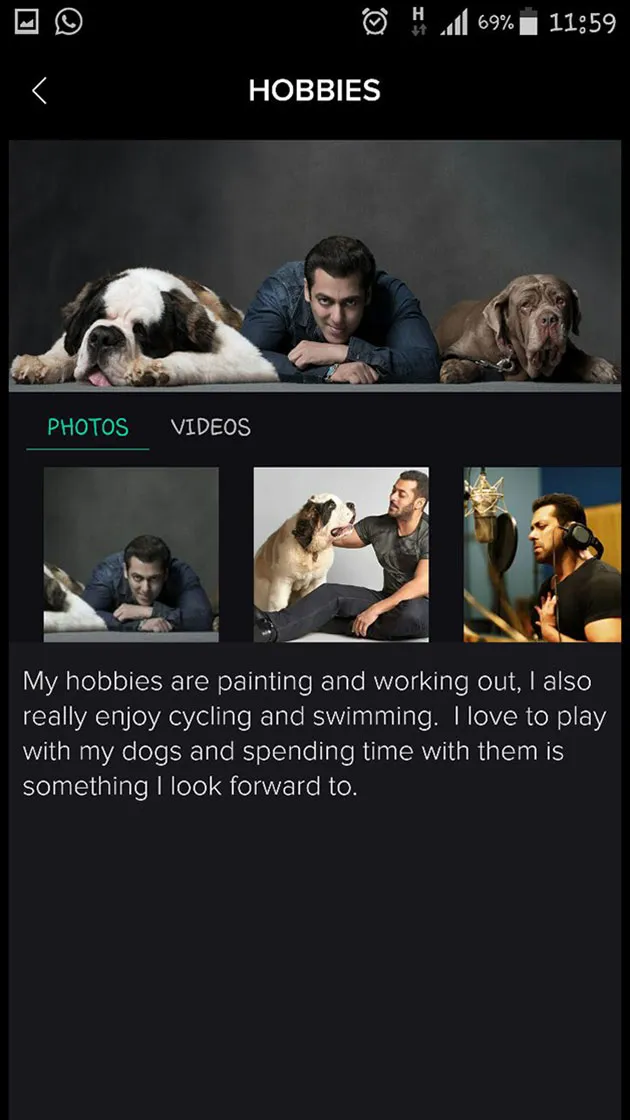Image resolution: width=630 pixels, height=1120 pixels.
Task: Open the recording studio microphone photo
Action: [543, 554]
